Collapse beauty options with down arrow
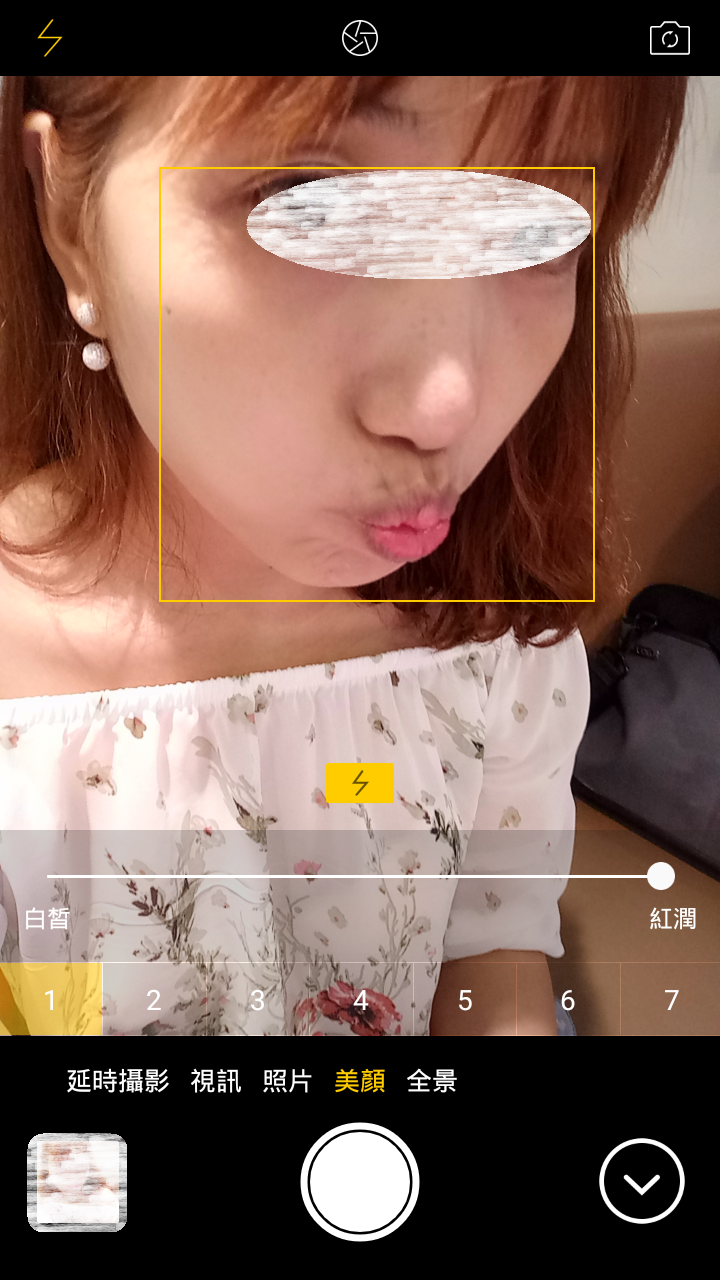Image resolution: width=720 pixels, height=1280 pixels. click(x=642, y=1181)
